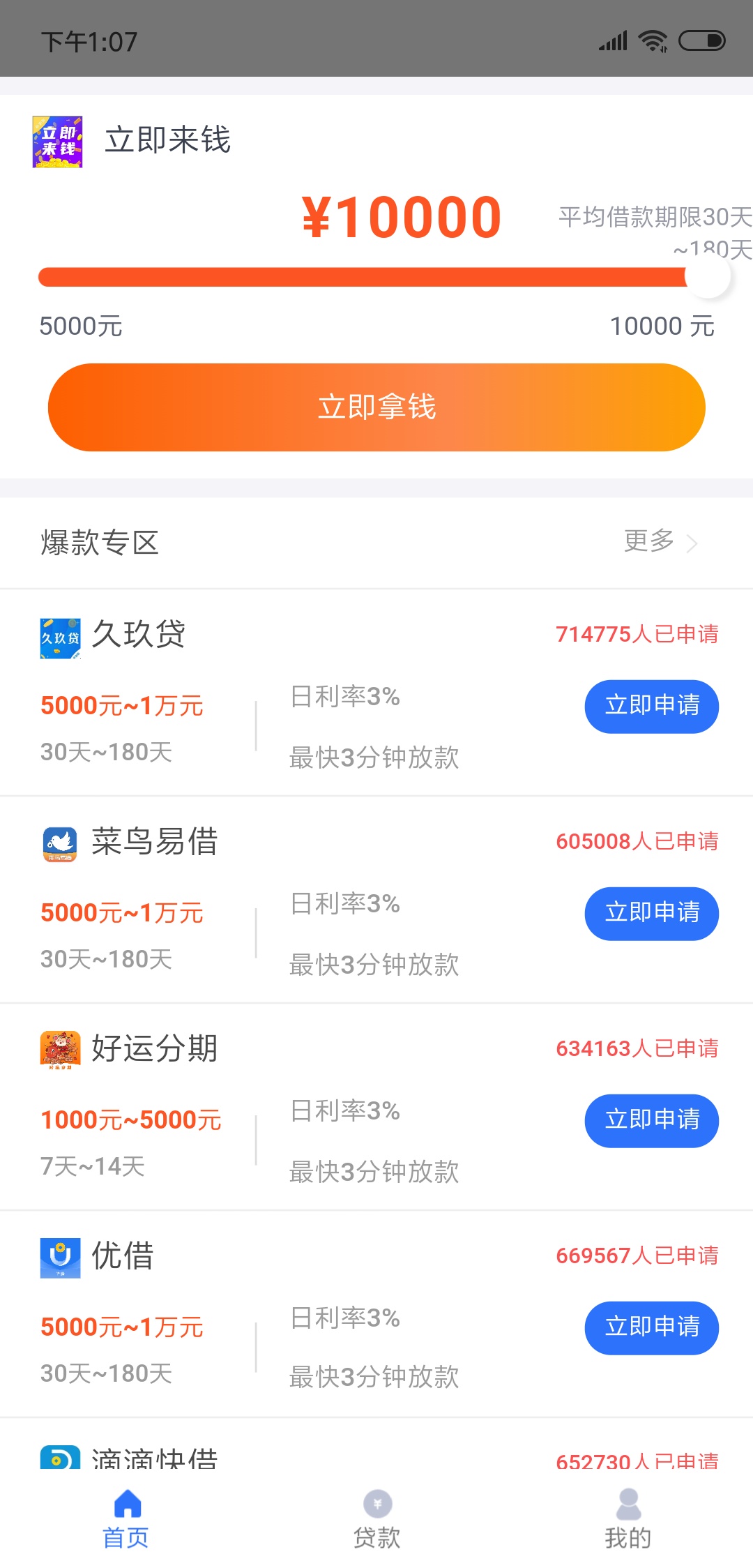Open the 久玖贷 loan card

point(376,693)
